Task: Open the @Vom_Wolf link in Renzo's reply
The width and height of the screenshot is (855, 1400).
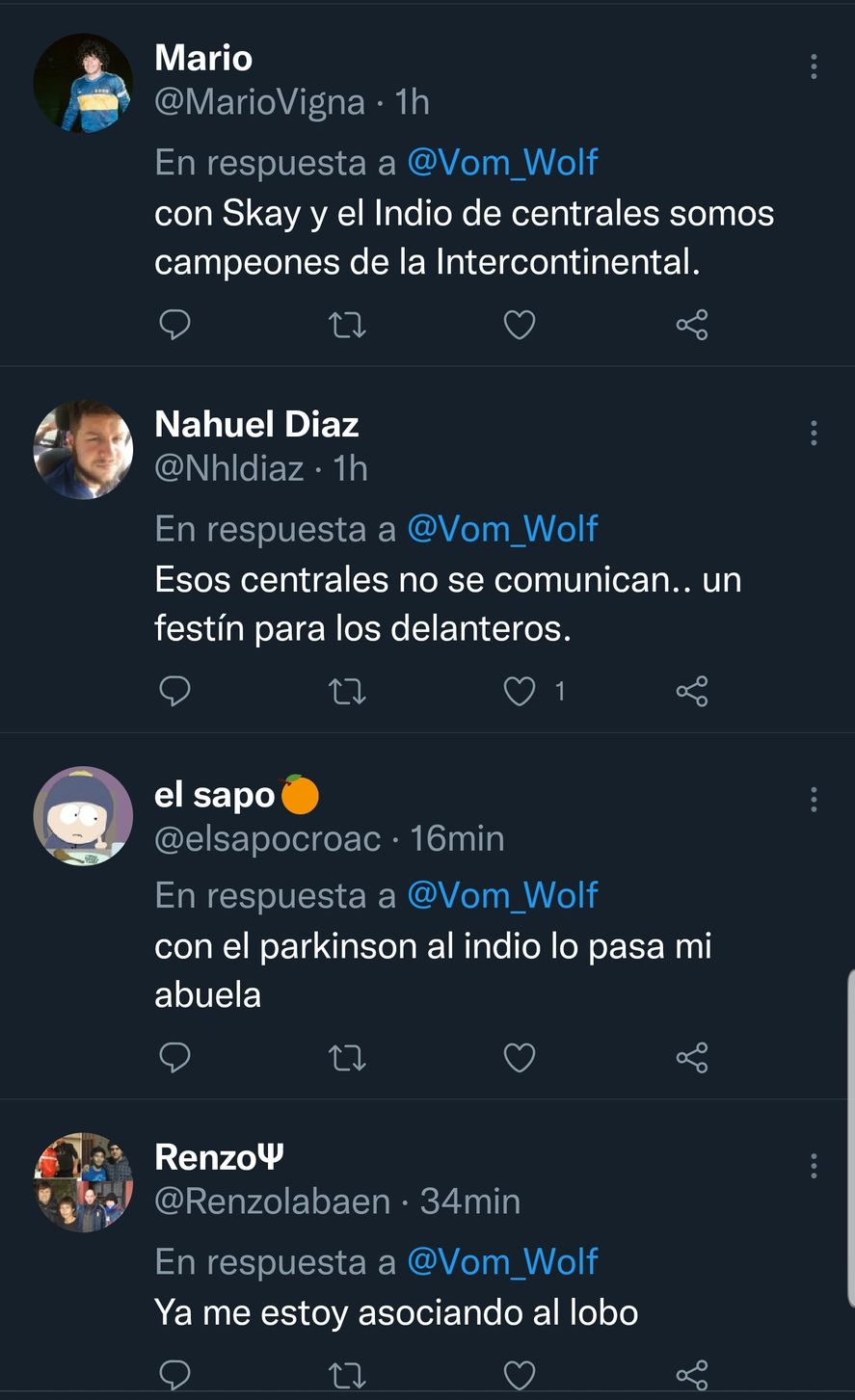Action: 502,1261
